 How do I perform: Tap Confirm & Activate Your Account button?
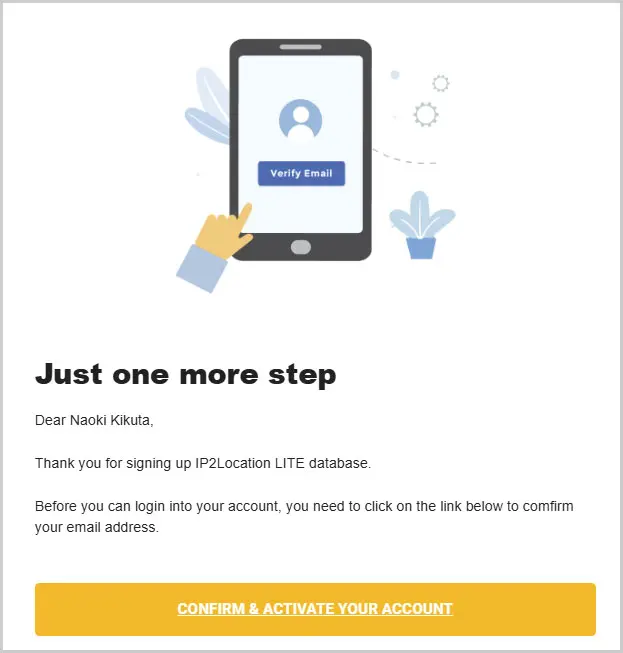[315, 608]
